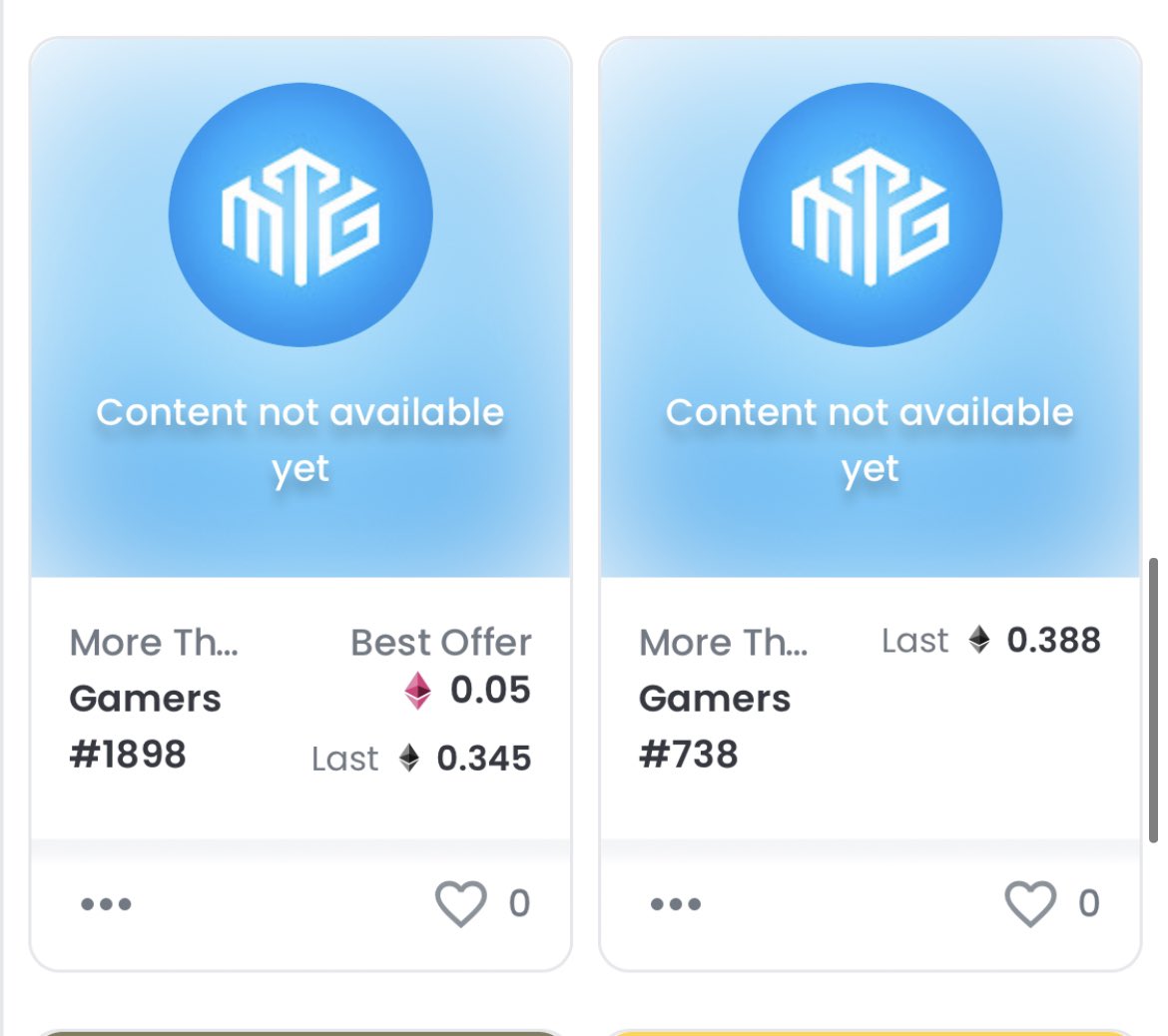Open more options for Gamers #738
Image resolution: width=1168 pixels, height=1036 pixels.
676,904
